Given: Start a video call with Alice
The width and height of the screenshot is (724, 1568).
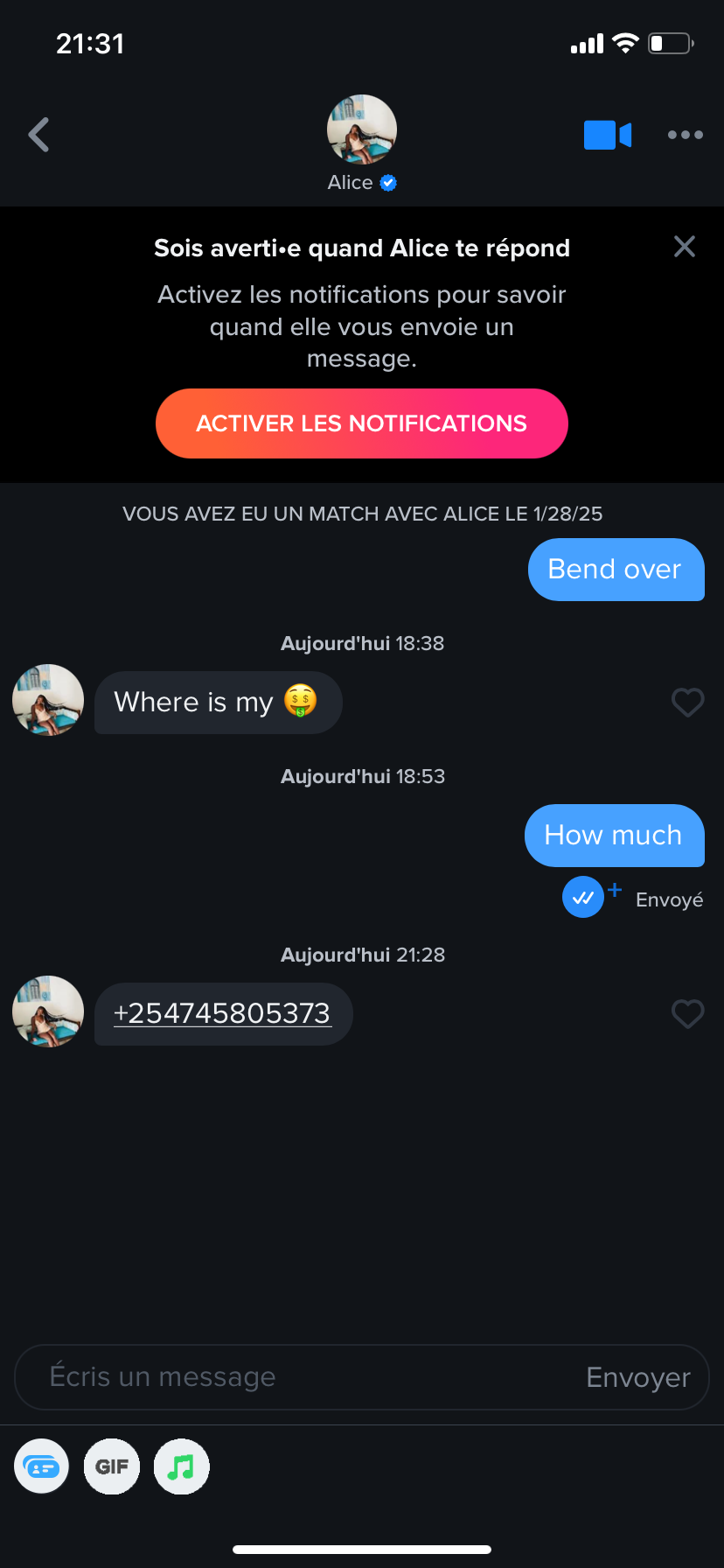Looking at the screenshot, I should click(x=607, y=135).
